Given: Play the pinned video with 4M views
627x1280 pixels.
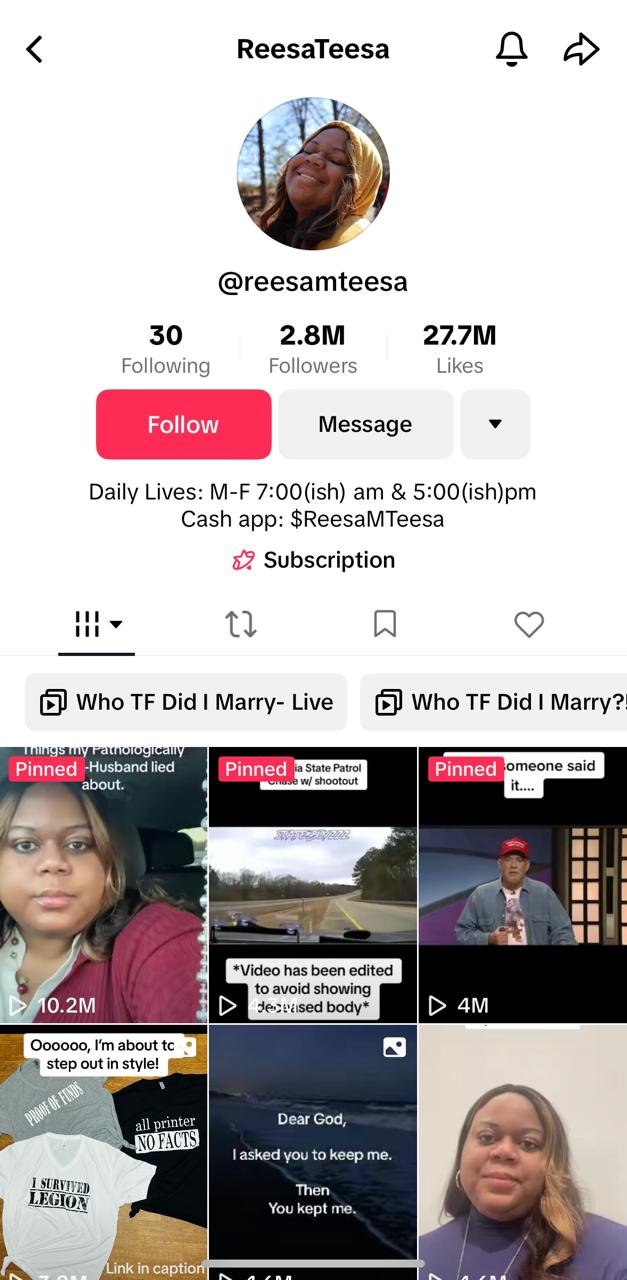Looking at the screenshot, I should 522,885.
